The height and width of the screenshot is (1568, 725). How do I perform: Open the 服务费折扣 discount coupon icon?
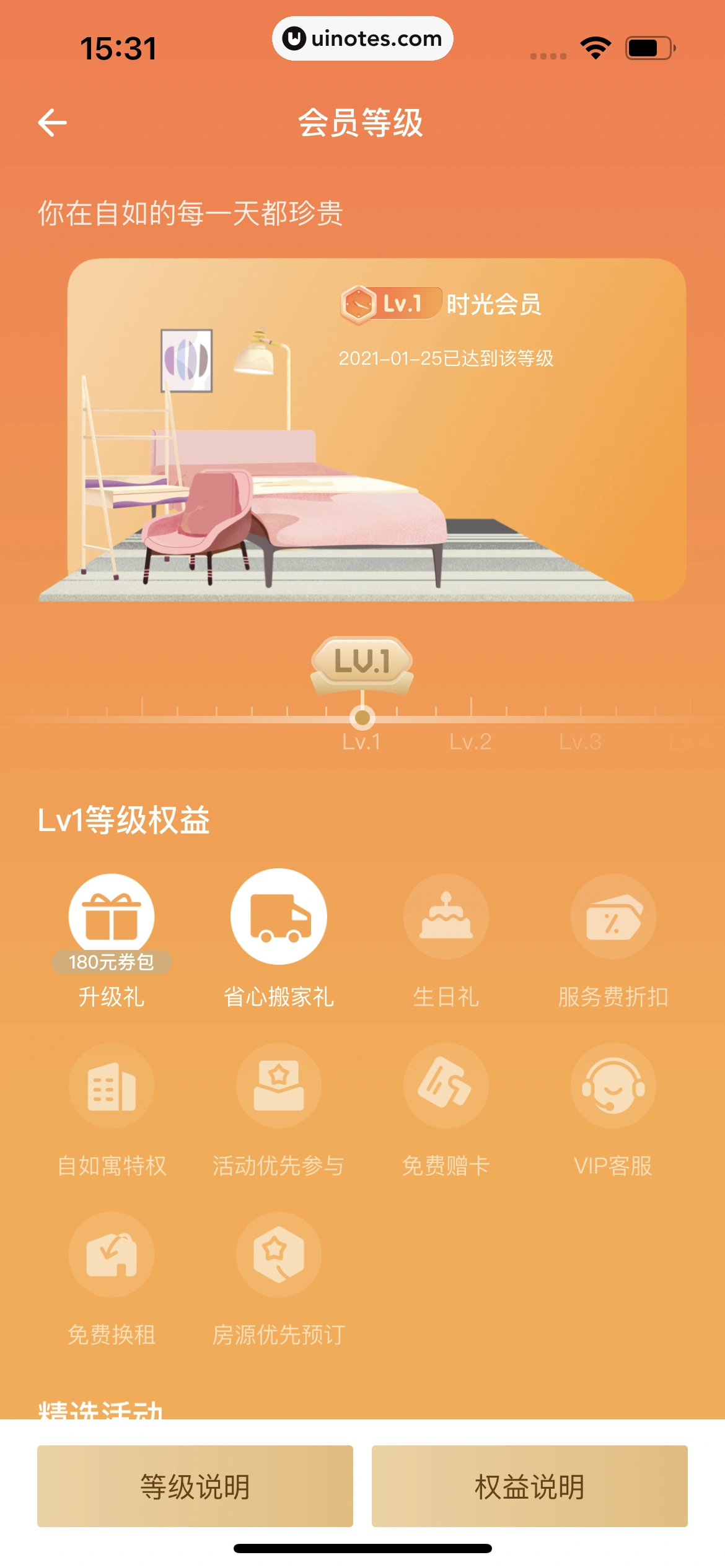[613, 921]
